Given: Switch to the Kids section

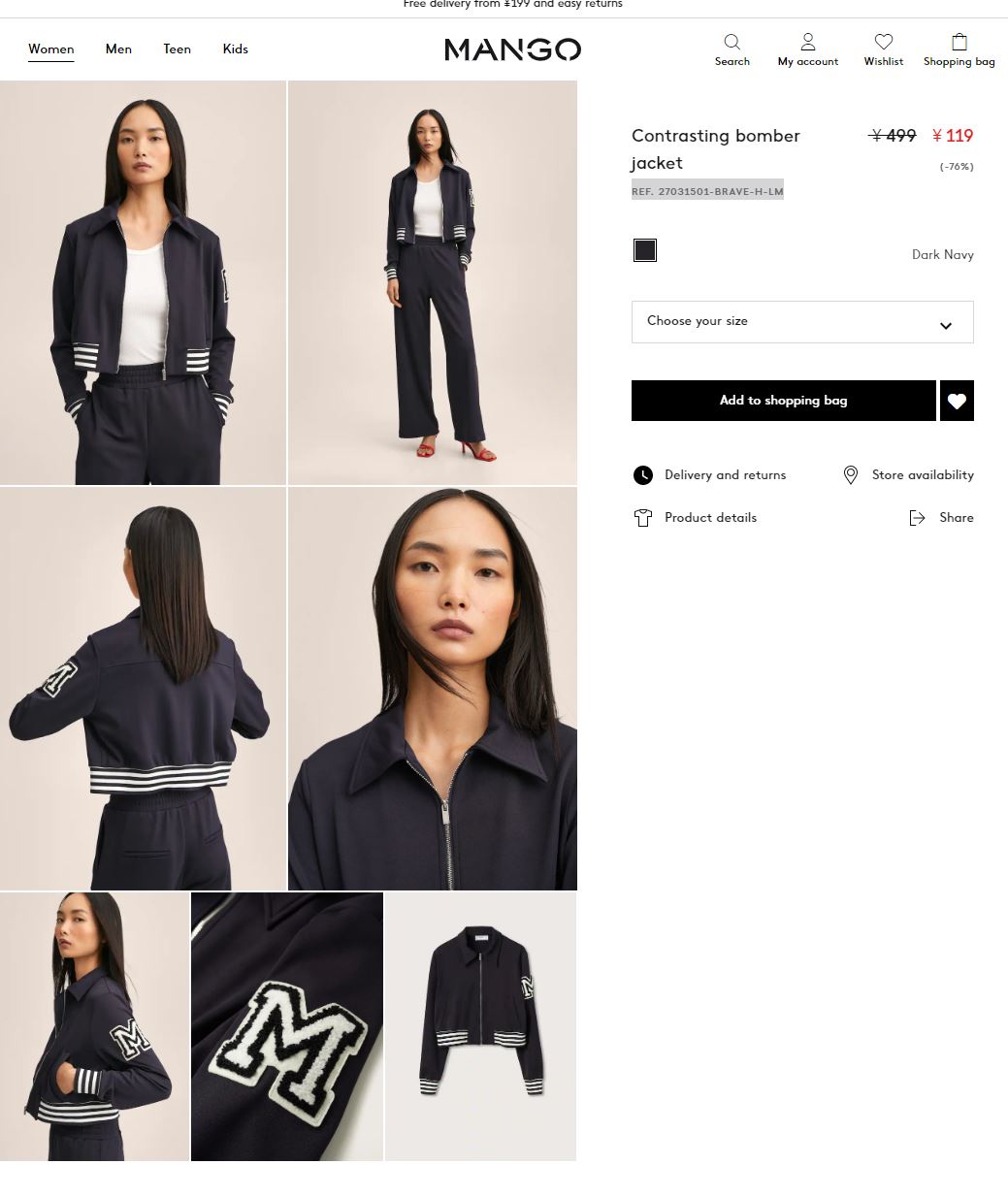Looking at the screenshot, I should 235,49.
